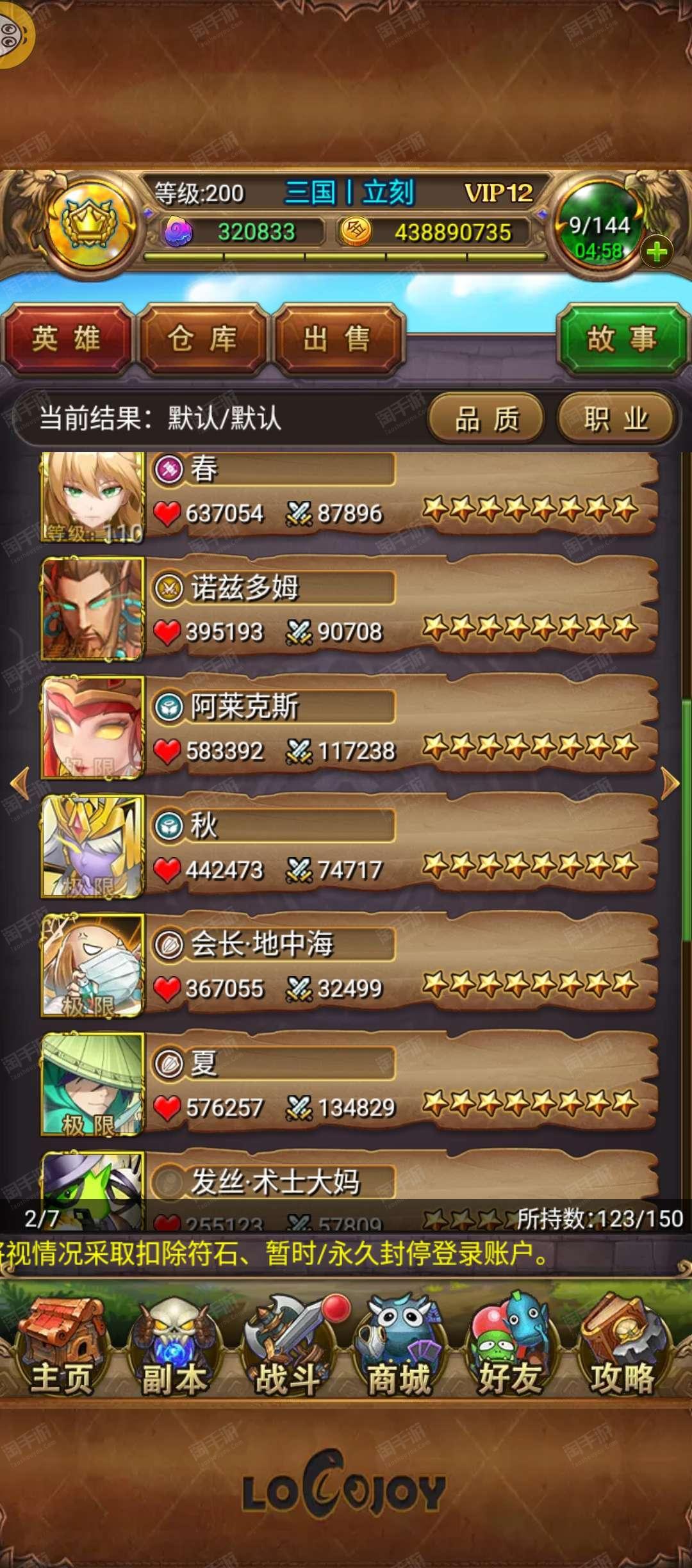Switch to the 出售 sell tab
The height and width of the screenshot is (1568, 692).
pyautogui.click(x=338, y=339)
